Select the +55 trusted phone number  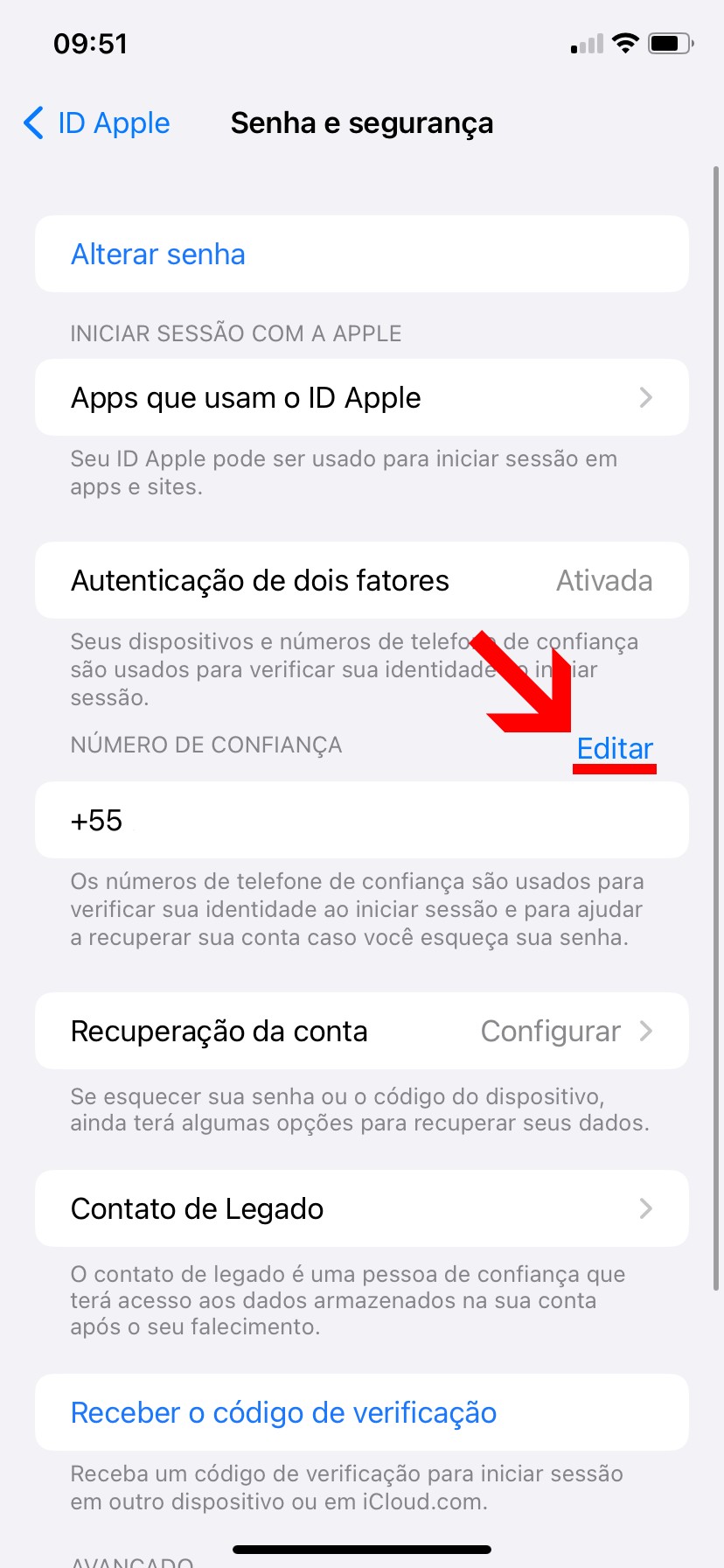pyautogui.click(x=361, y=821)
